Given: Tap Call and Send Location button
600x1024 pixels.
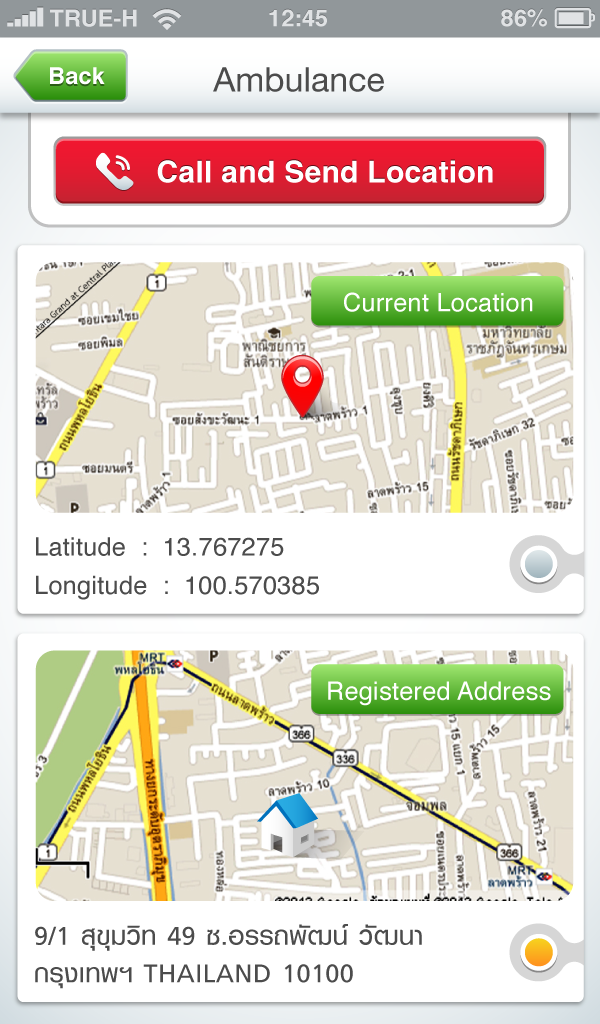Looking at the screenshot, I should click(x=299, y=172).
